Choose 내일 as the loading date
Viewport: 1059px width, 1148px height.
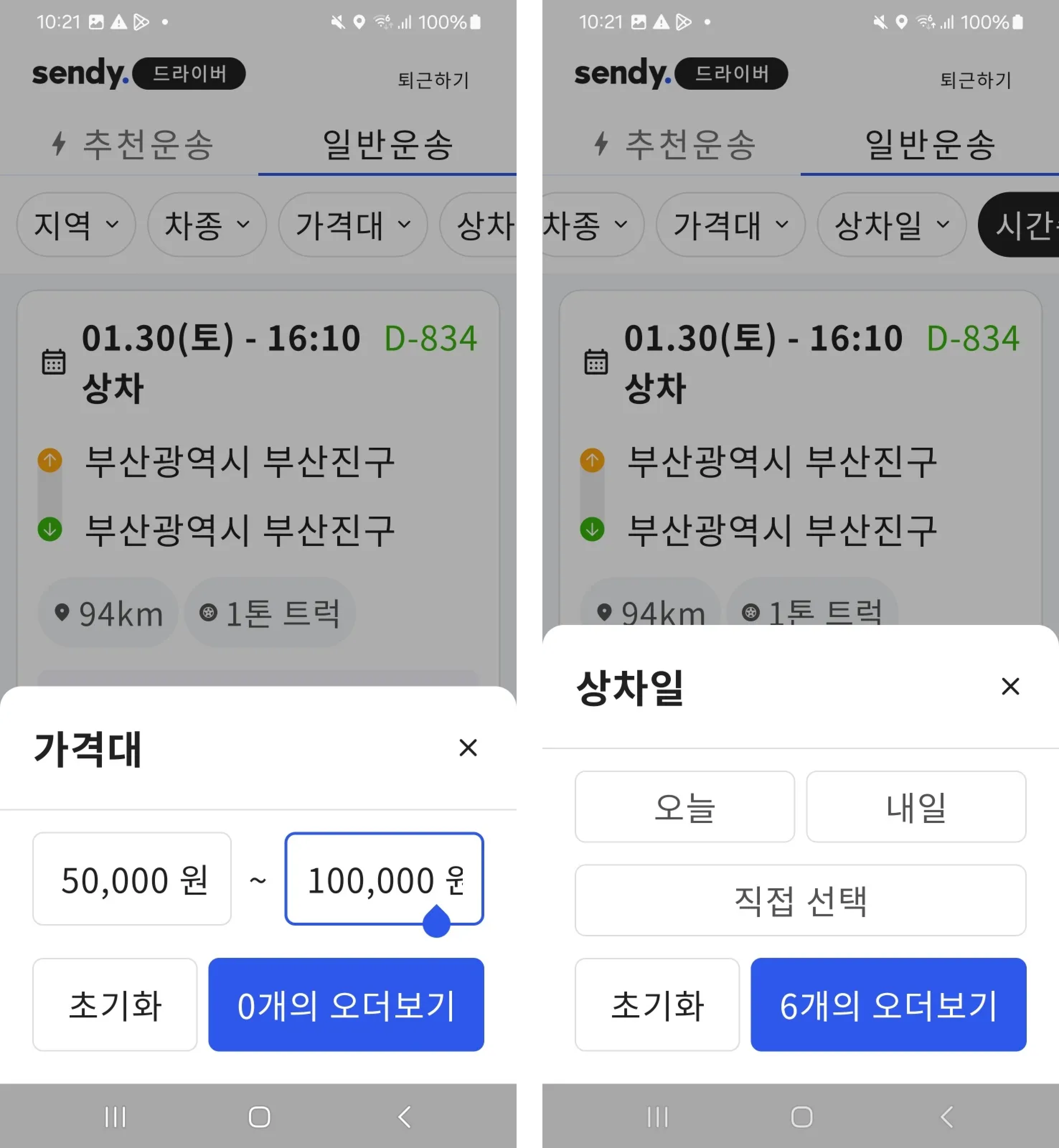[916, 806]
